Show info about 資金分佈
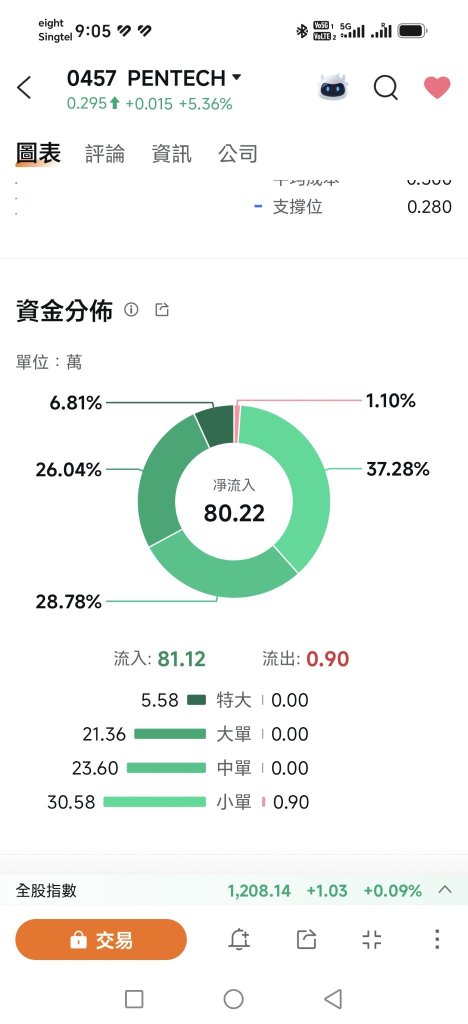 click(x=131, y=310)
